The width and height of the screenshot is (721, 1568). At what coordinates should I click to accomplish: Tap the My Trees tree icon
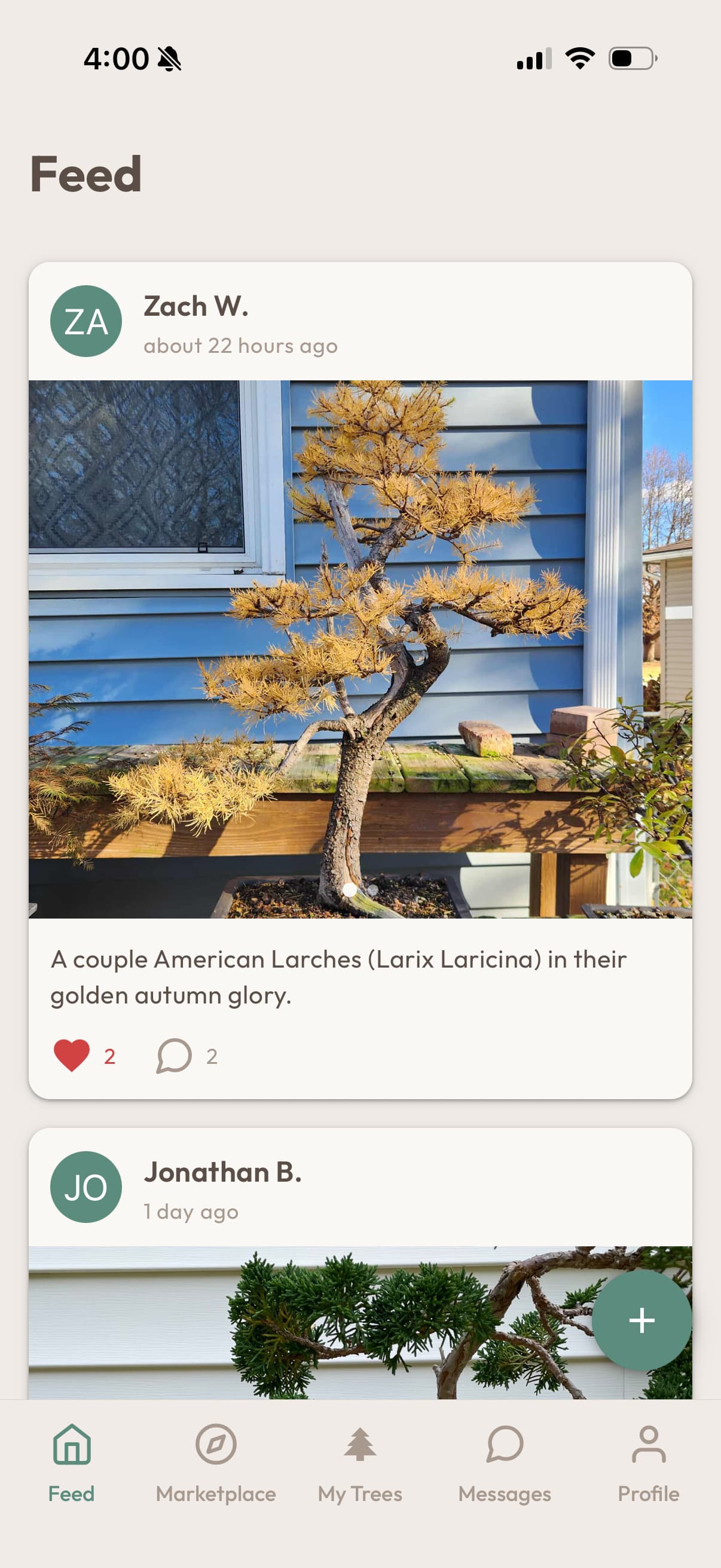(359, 1444)
